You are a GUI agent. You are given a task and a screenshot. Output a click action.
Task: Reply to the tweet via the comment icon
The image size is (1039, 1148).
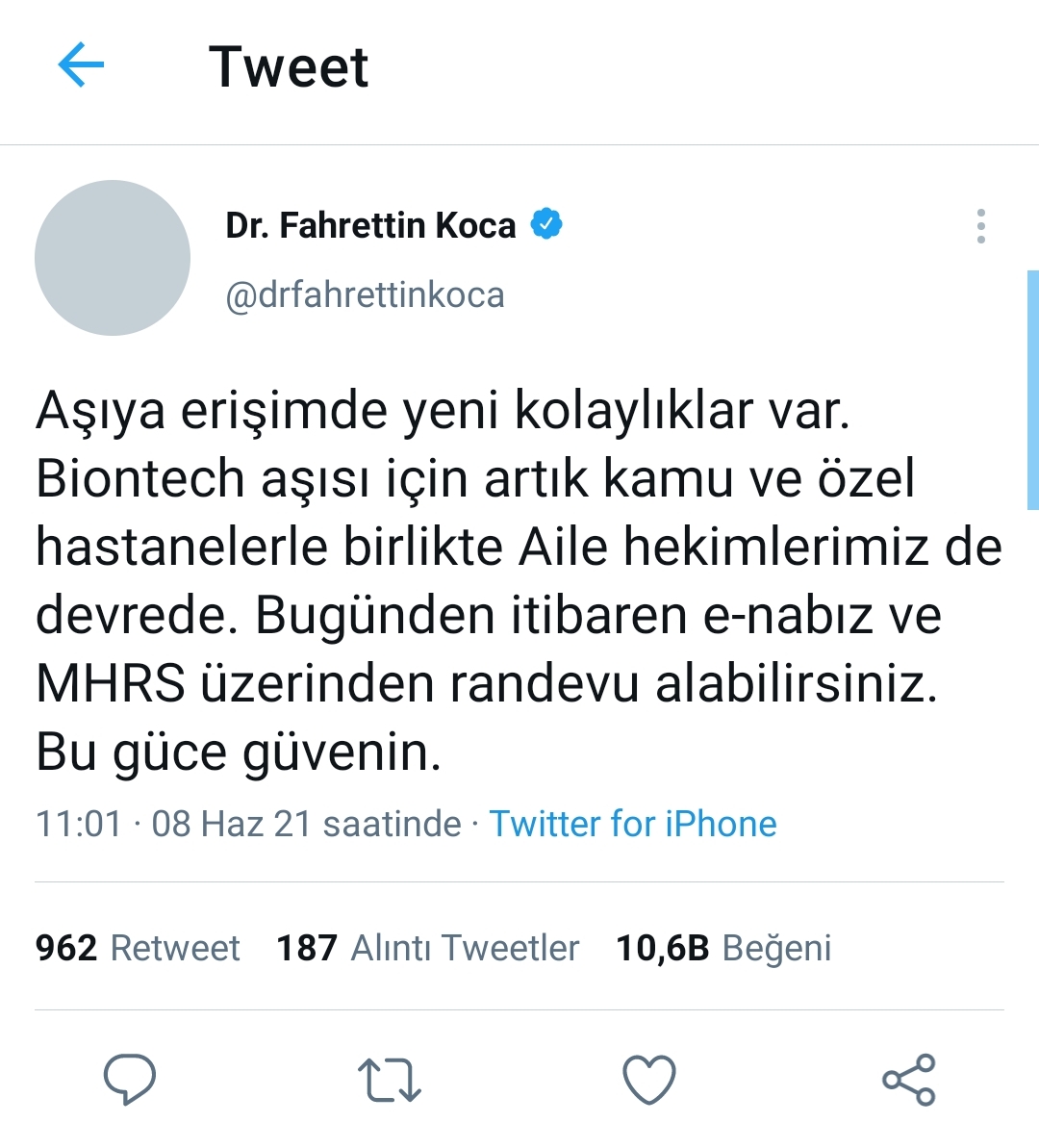(130, 1079)
